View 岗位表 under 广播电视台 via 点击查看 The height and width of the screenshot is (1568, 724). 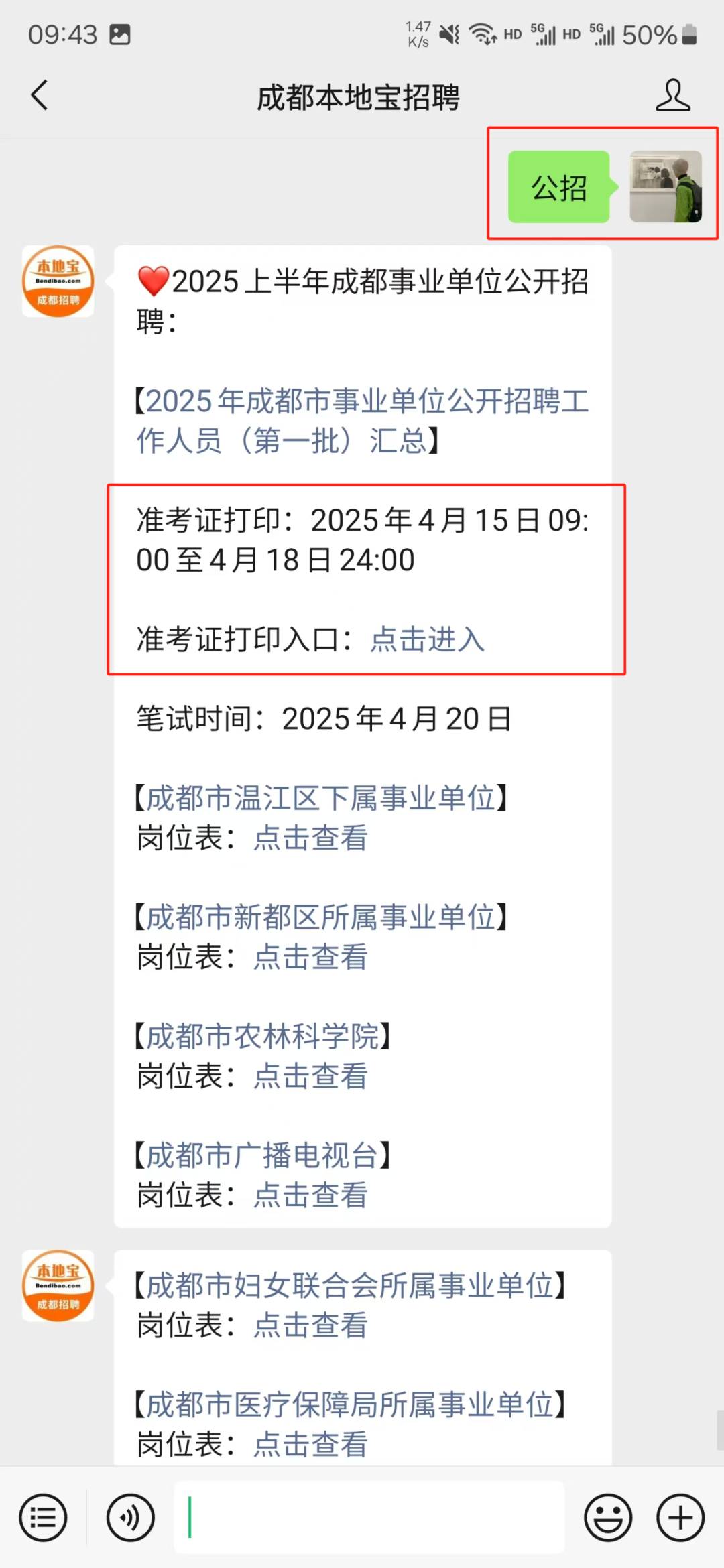click(x=310, y=1195)
